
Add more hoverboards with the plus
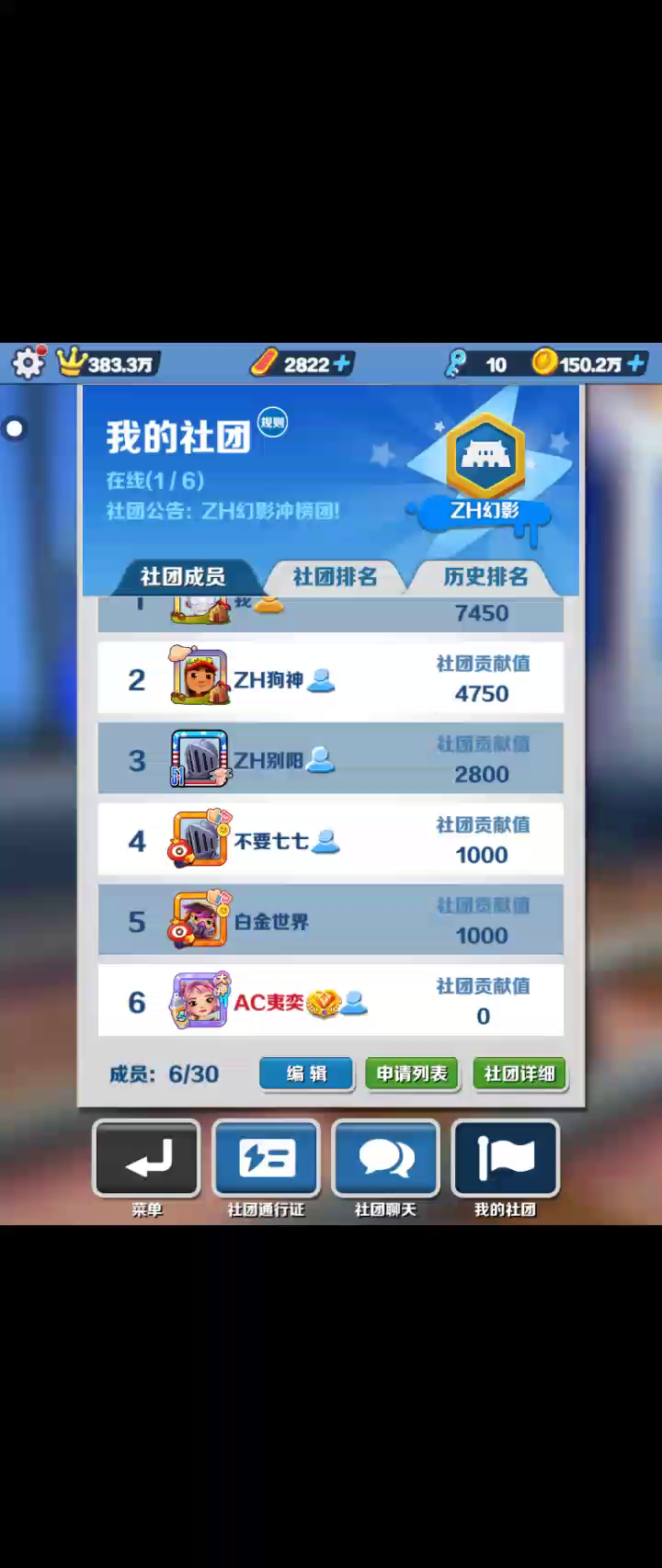point(342,364)
